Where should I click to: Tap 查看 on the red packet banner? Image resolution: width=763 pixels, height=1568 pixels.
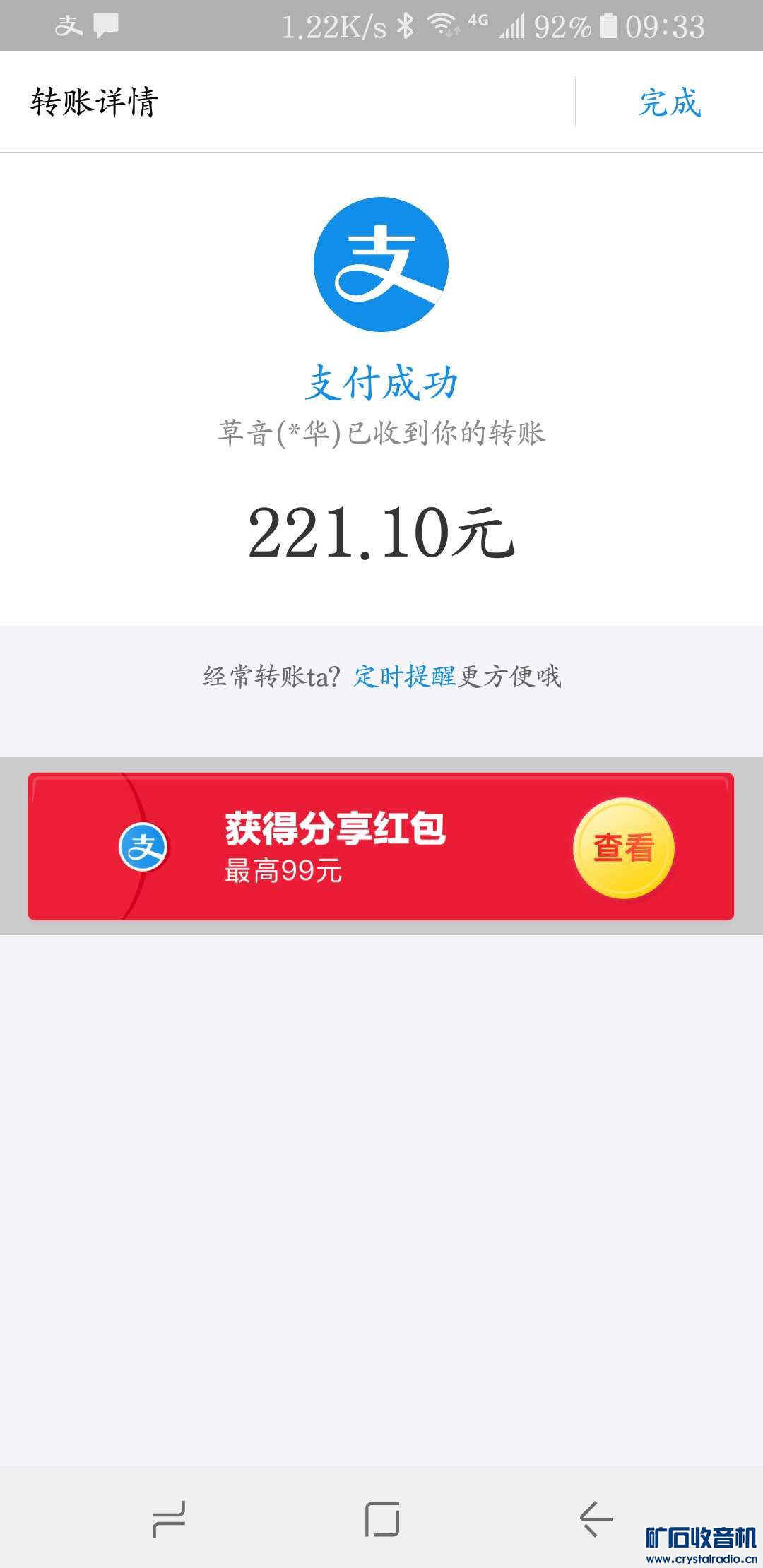(623, 848)
